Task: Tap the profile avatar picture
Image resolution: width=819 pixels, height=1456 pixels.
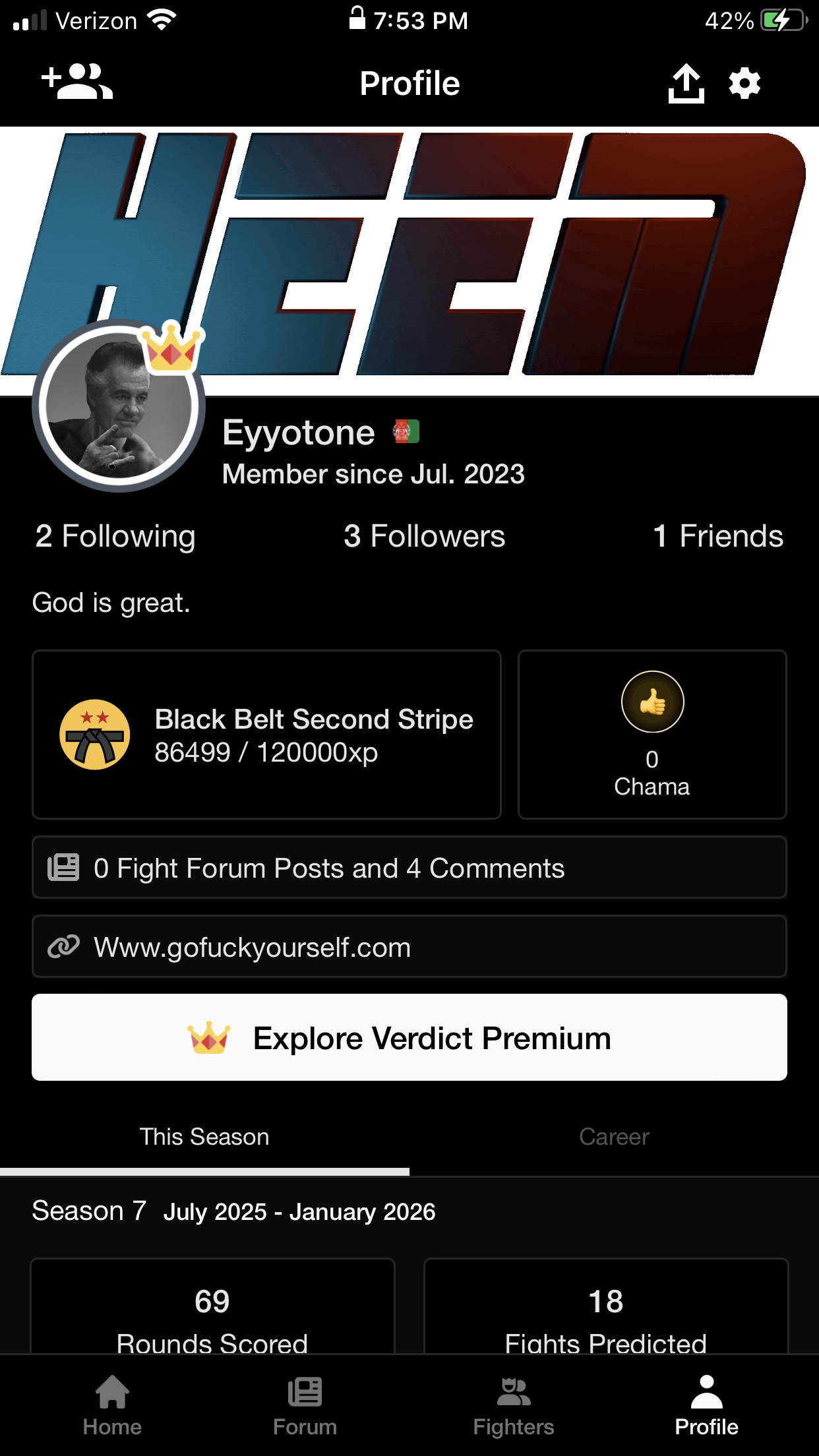Action: point(119,406)
